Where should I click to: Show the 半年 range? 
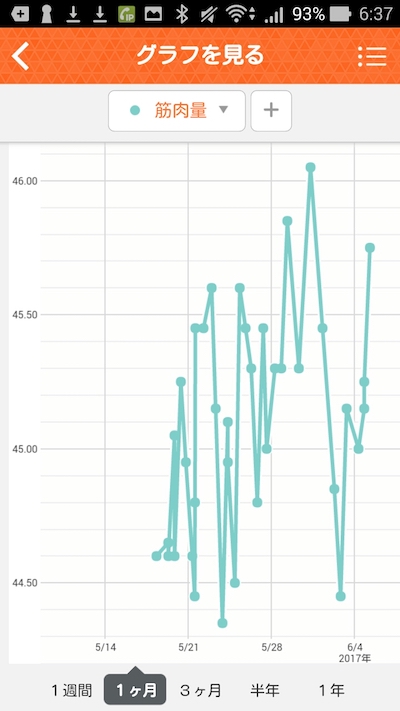[x=265, y=691]
